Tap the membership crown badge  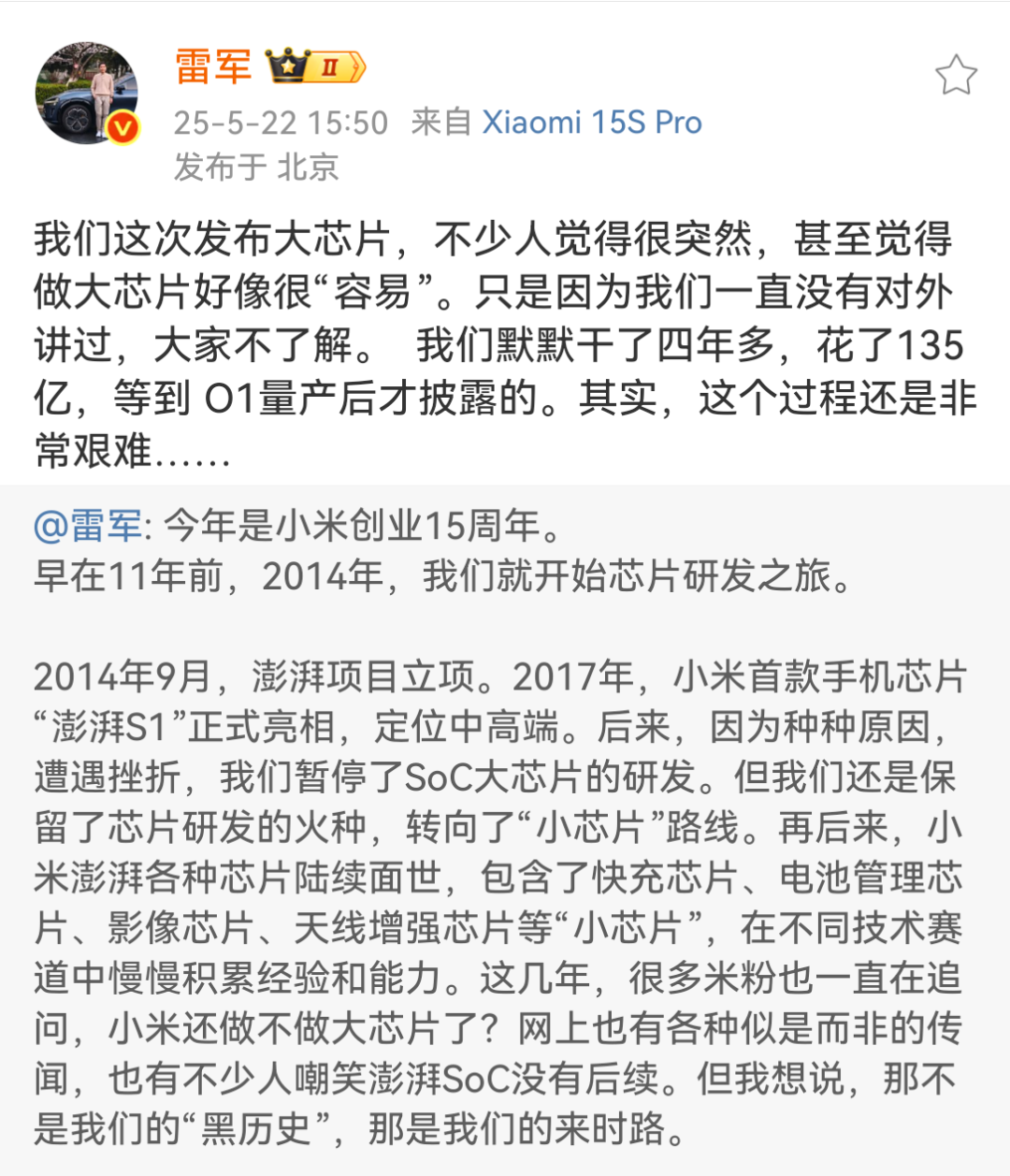pos(315,67)
